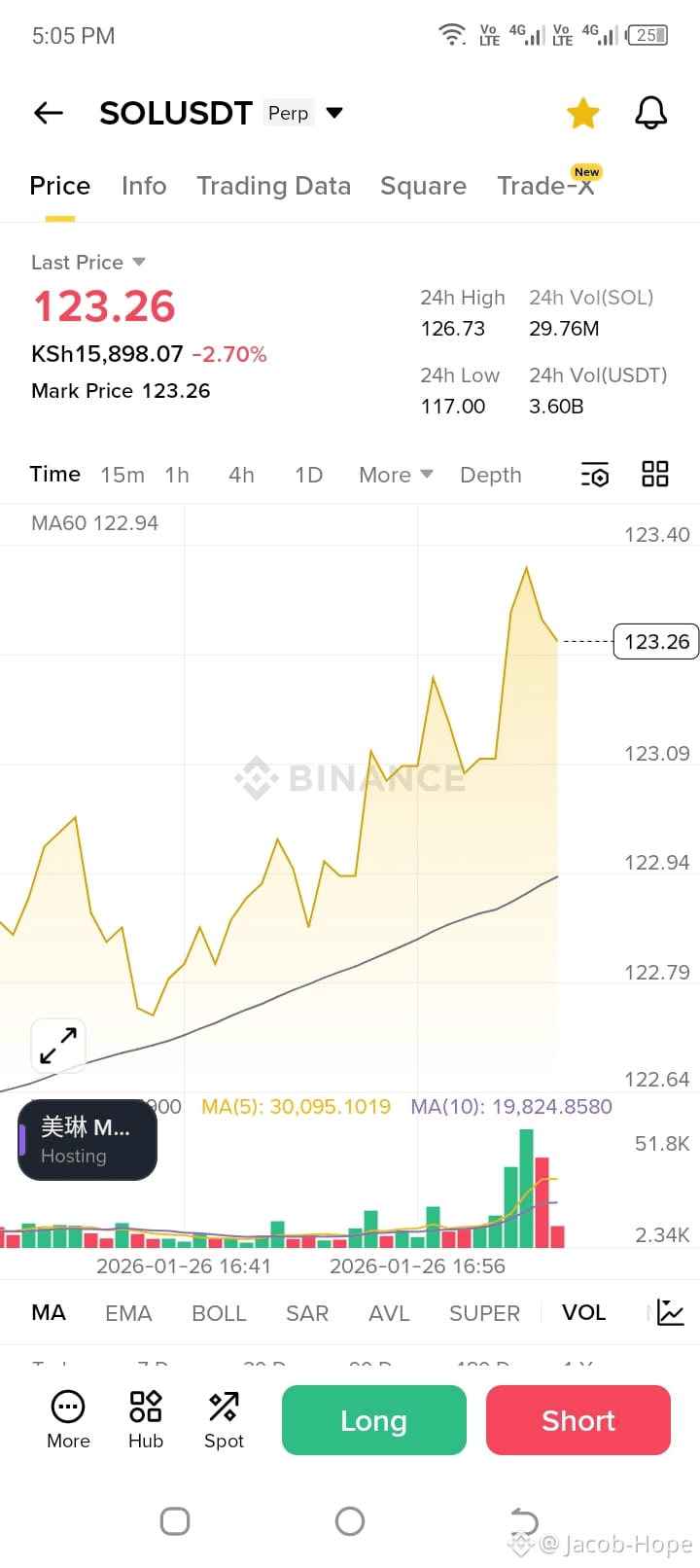700x1568 pixels.
Task: Open the indicator settings gear icon
Action: pyautogui.click(x=595, y=475)
